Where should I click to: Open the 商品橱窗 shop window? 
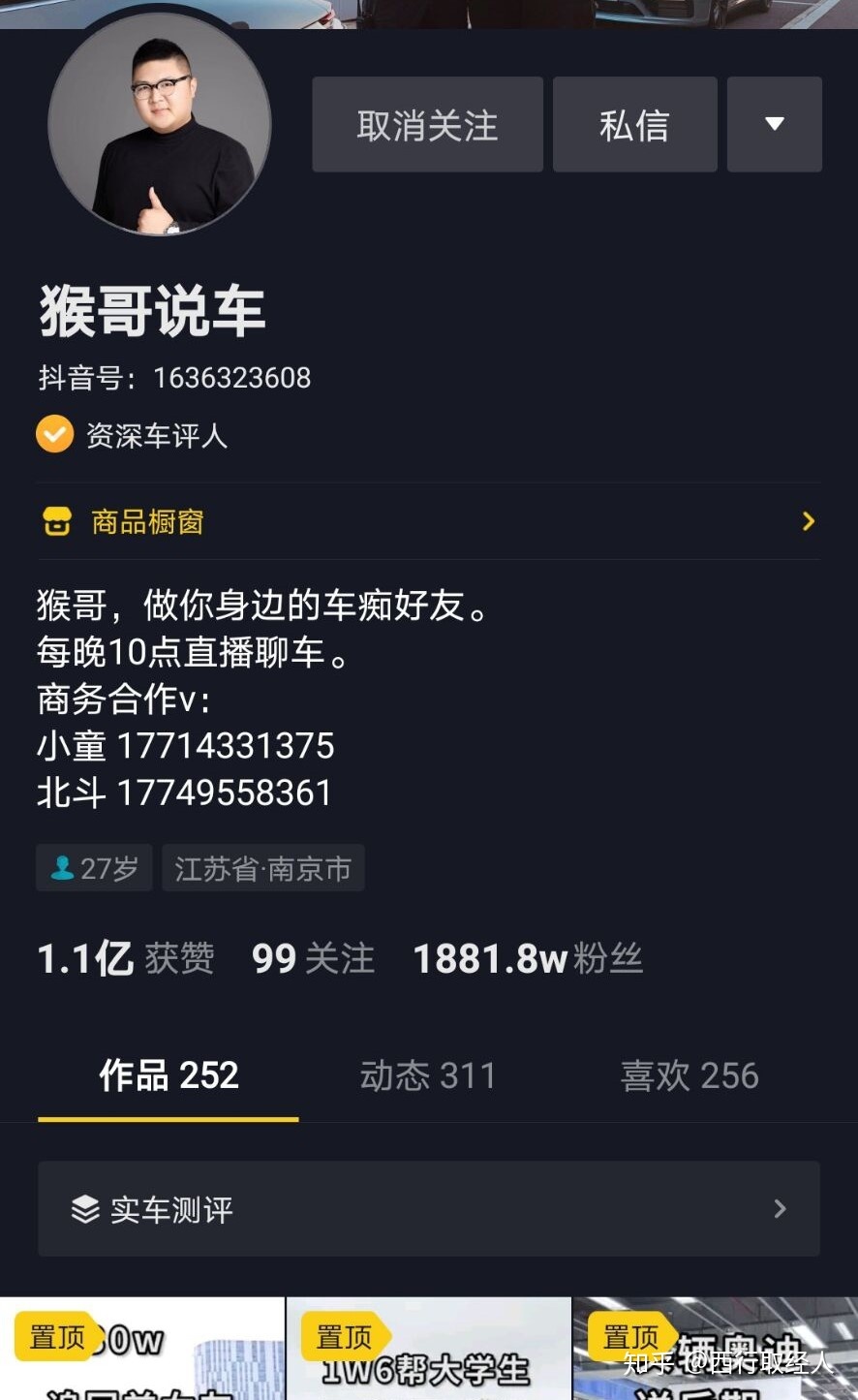pos(427,522)
